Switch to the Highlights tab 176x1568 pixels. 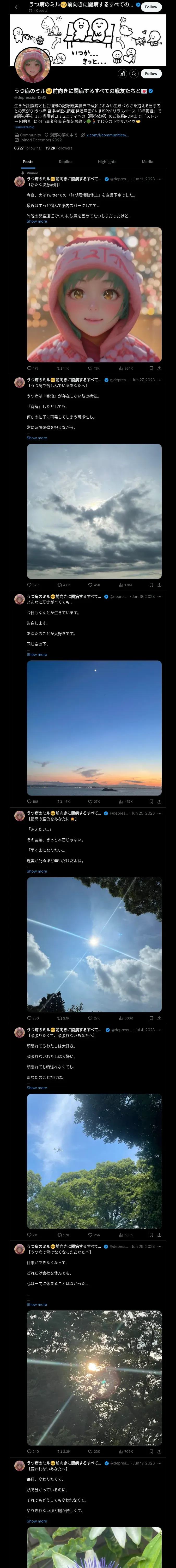[x=107, y=162]
